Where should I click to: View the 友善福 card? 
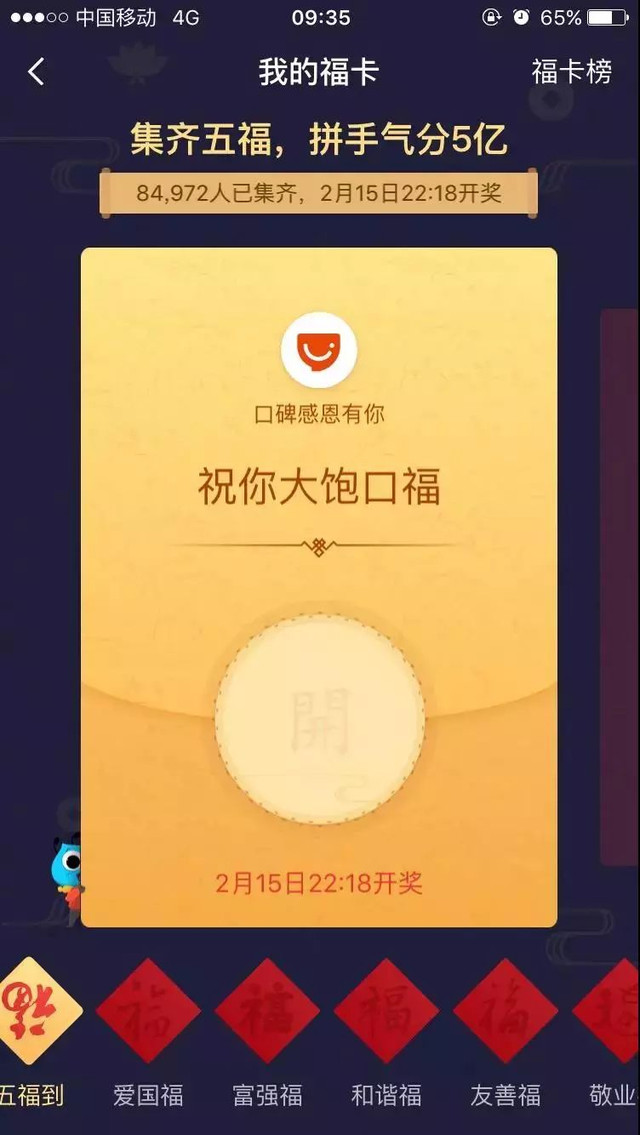coord(505,1010)
